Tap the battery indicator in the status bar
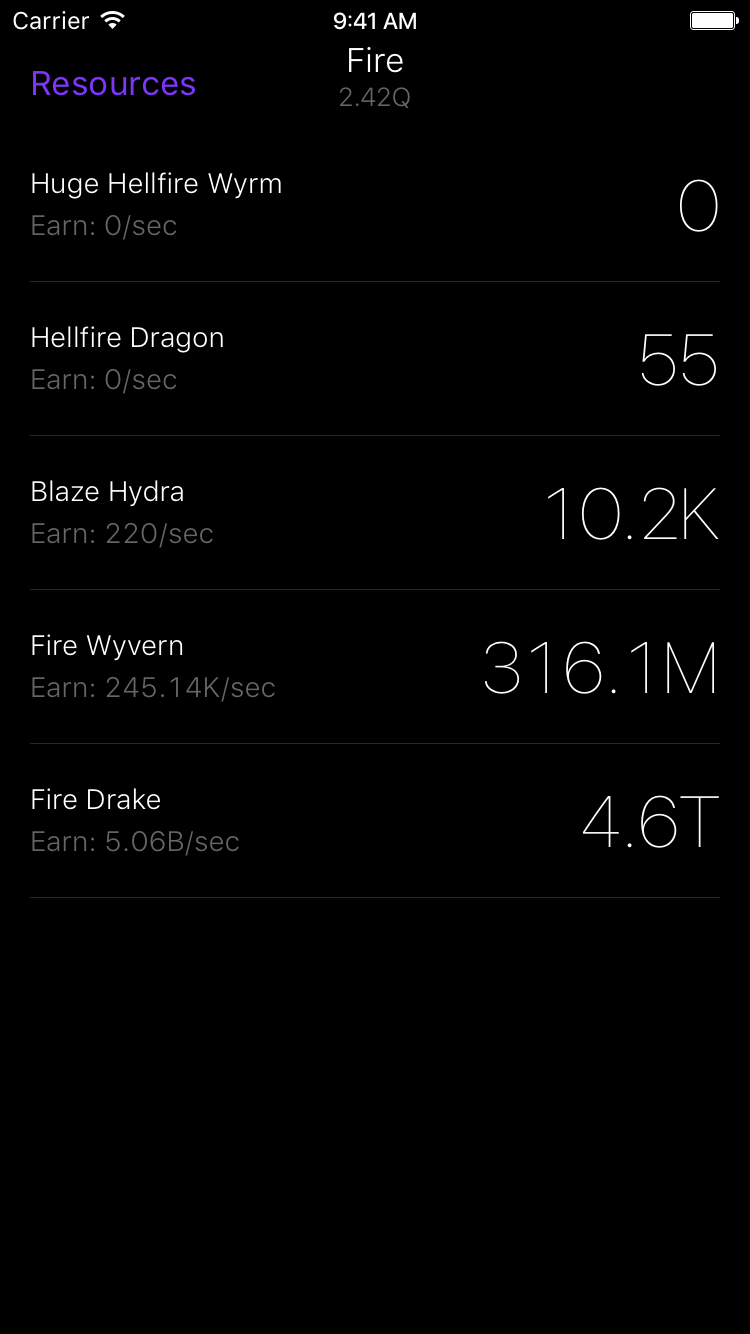The image size is (750, 1334). pyautogui.click(x=713, y=19)
